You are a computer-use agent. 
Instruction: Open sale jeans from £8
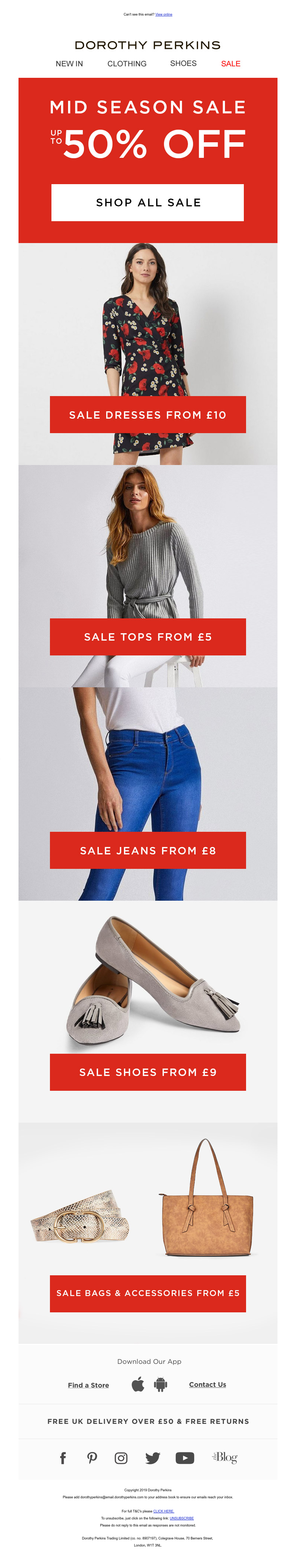tap(148, 850)
